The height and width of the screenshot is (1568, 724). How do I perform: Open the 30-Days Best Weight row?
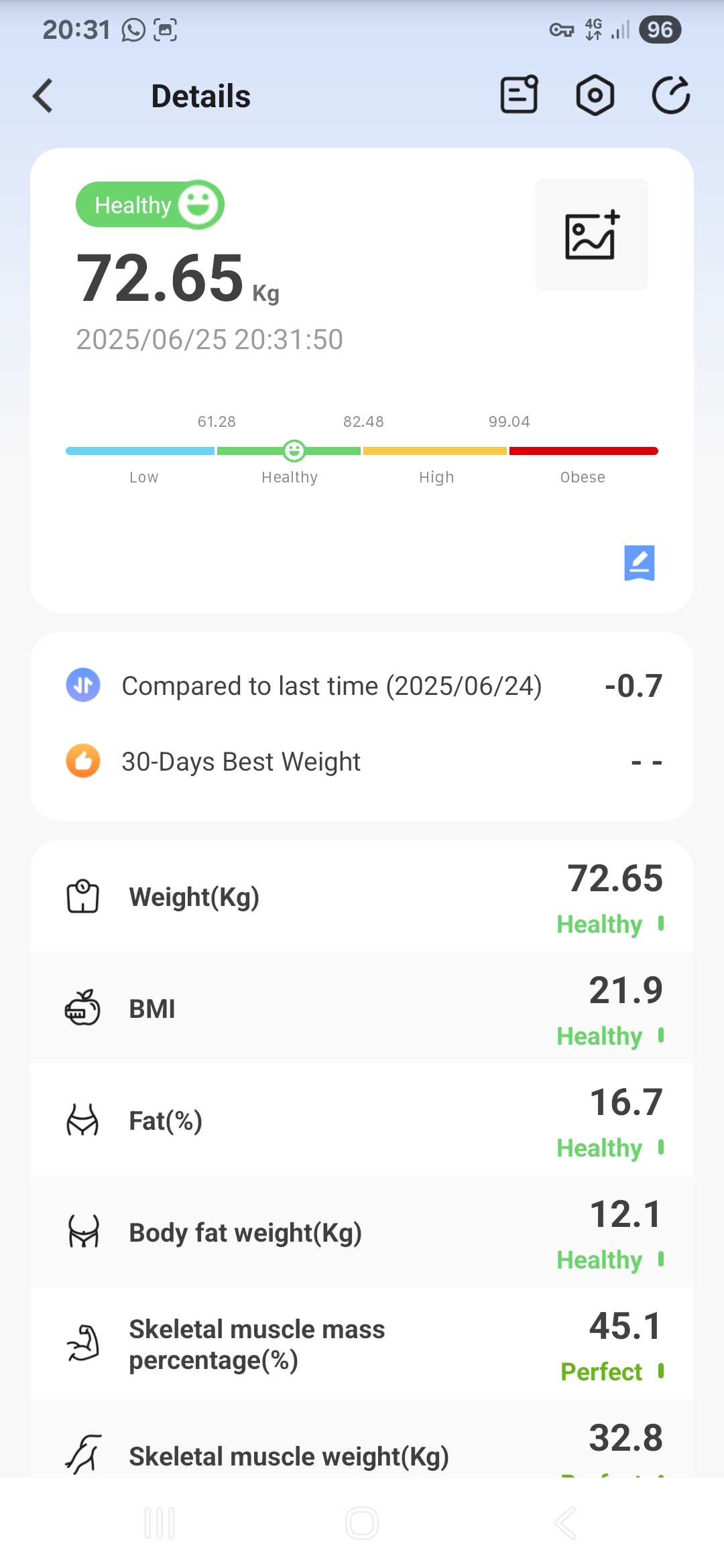(362, 762)
